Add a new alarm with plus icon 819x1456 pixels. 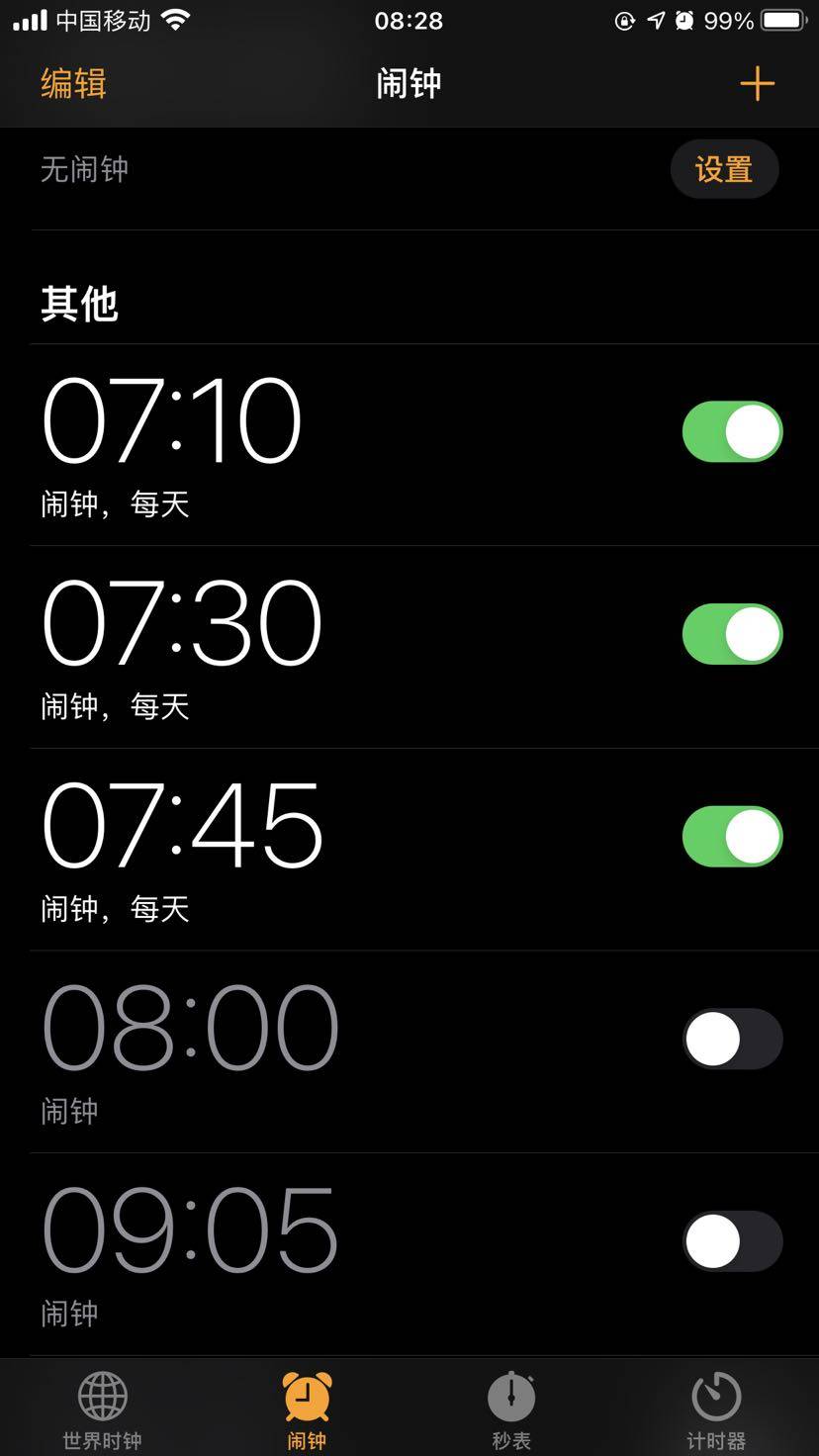click(757, 84)
